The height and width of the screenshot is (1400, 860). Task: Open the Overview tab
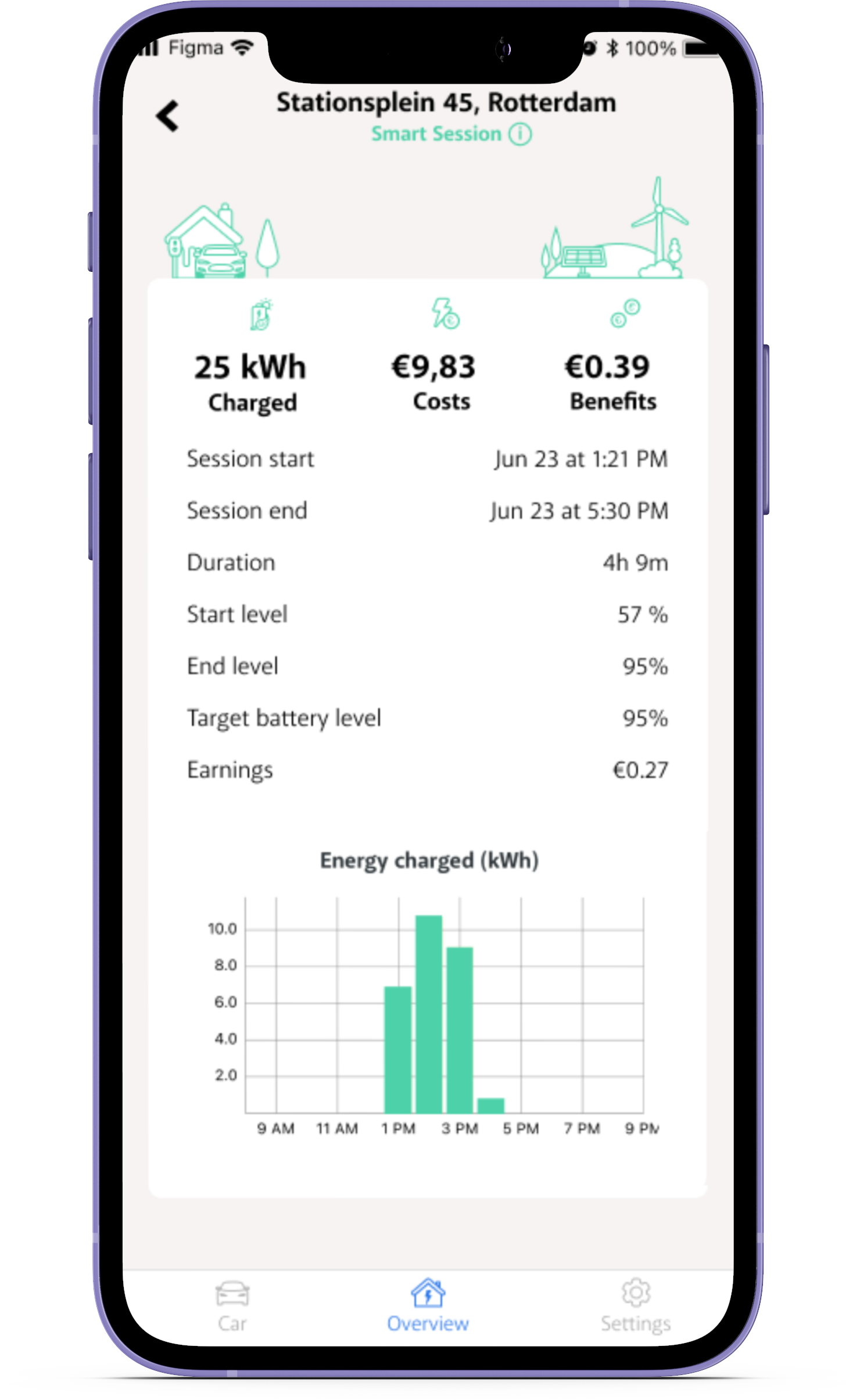pyautogui.click(x=428, y=1306)
